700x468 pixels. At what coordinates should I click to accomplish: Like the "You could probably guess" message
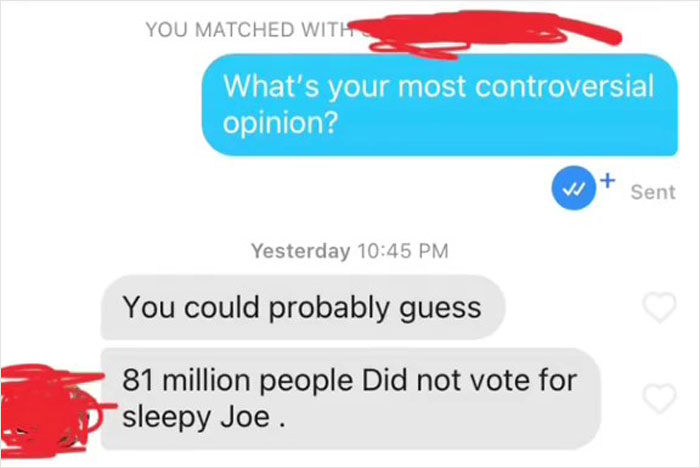(659, 309)
